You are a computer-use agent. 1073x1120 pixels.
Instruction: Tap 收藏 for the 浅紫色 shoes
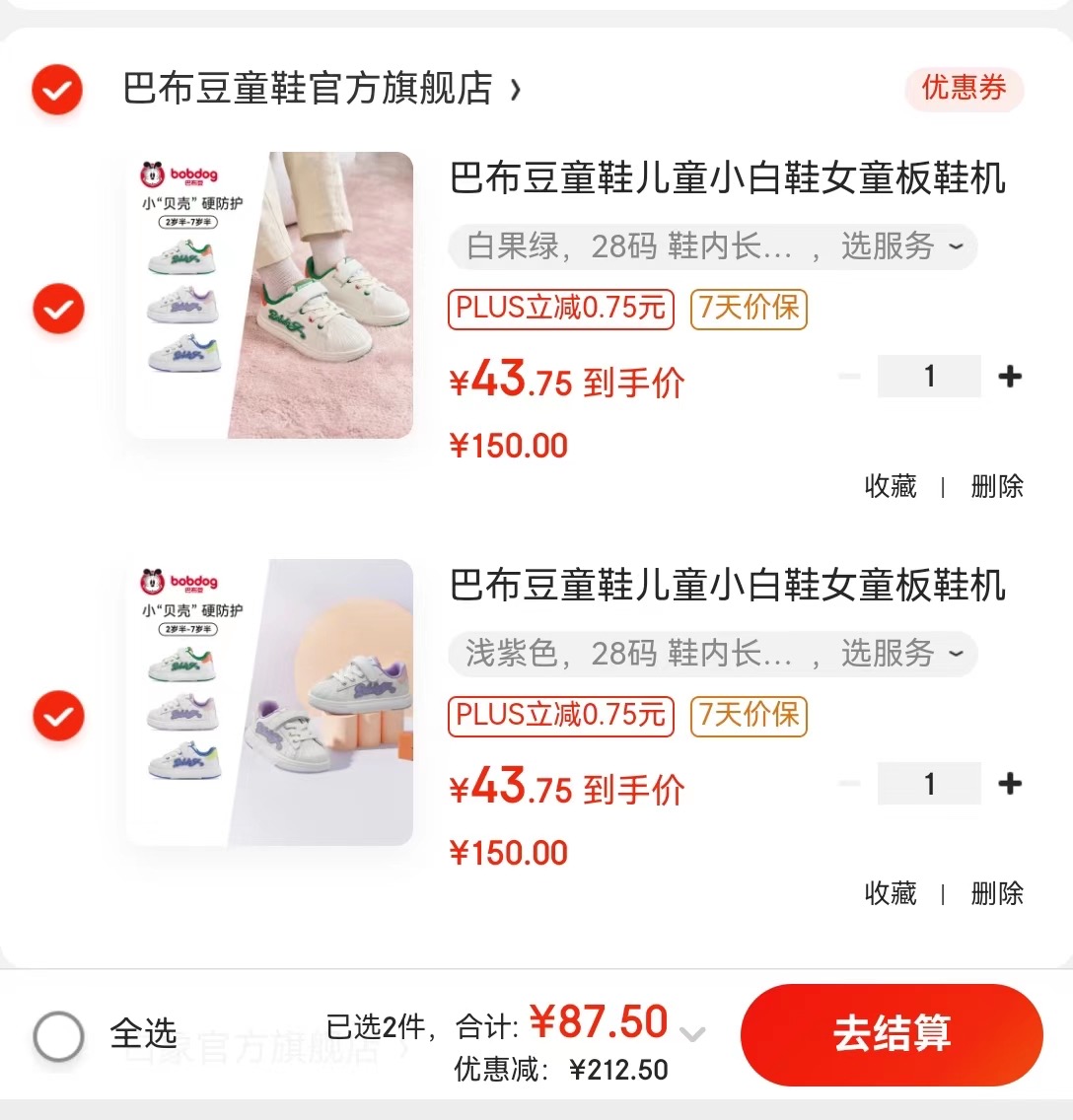coord(890,893)
